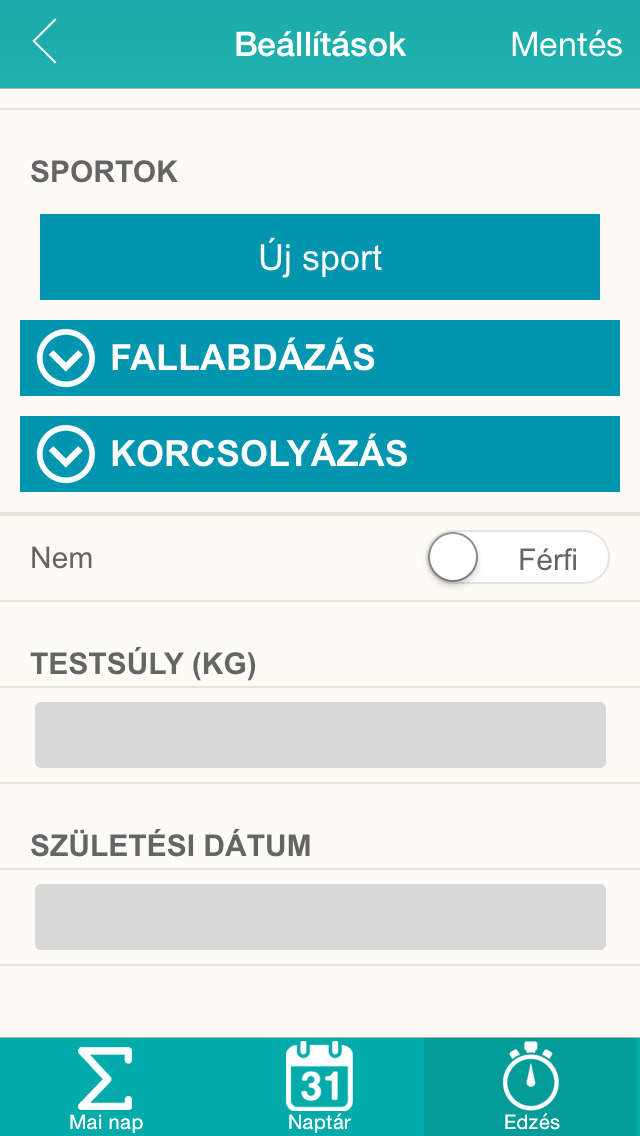Go back using the top-left arrow
640x1136 pixels.
tap(44, 42)
